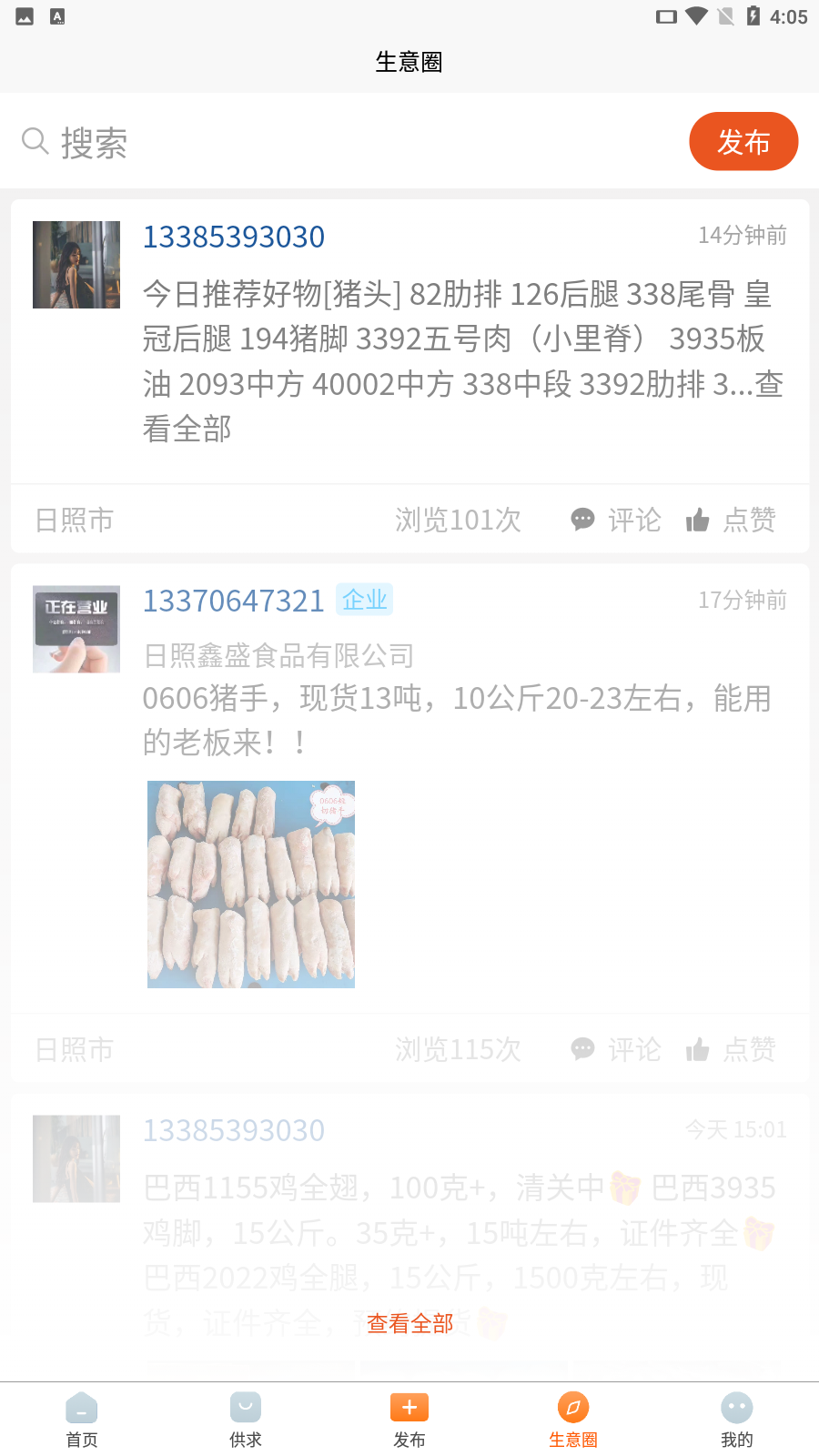Screen dimensions: 819x1456
Task: Like the 浏览101次 post
Action: coord(731,520)
